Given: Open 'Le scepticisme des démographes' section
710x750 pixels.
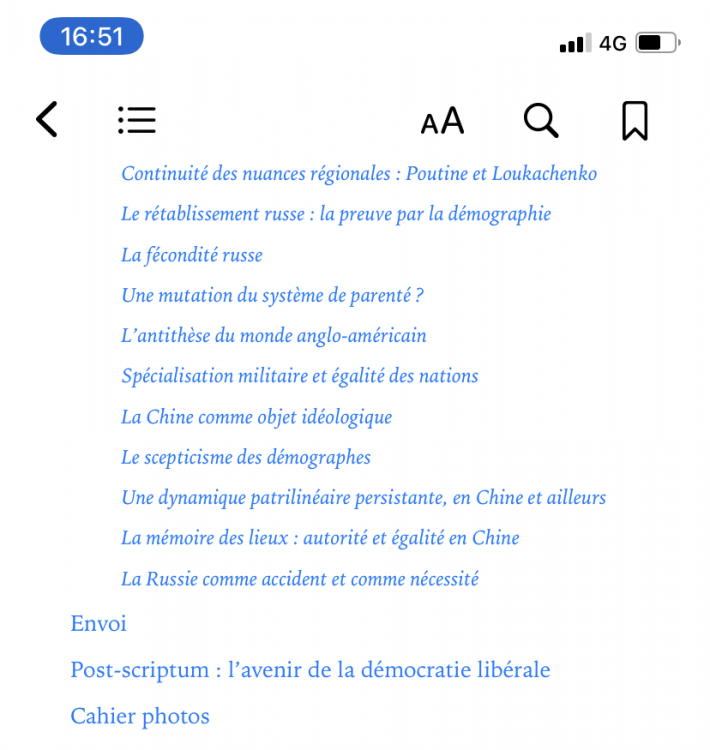Looking at the screenshot, I should point(246,457).
